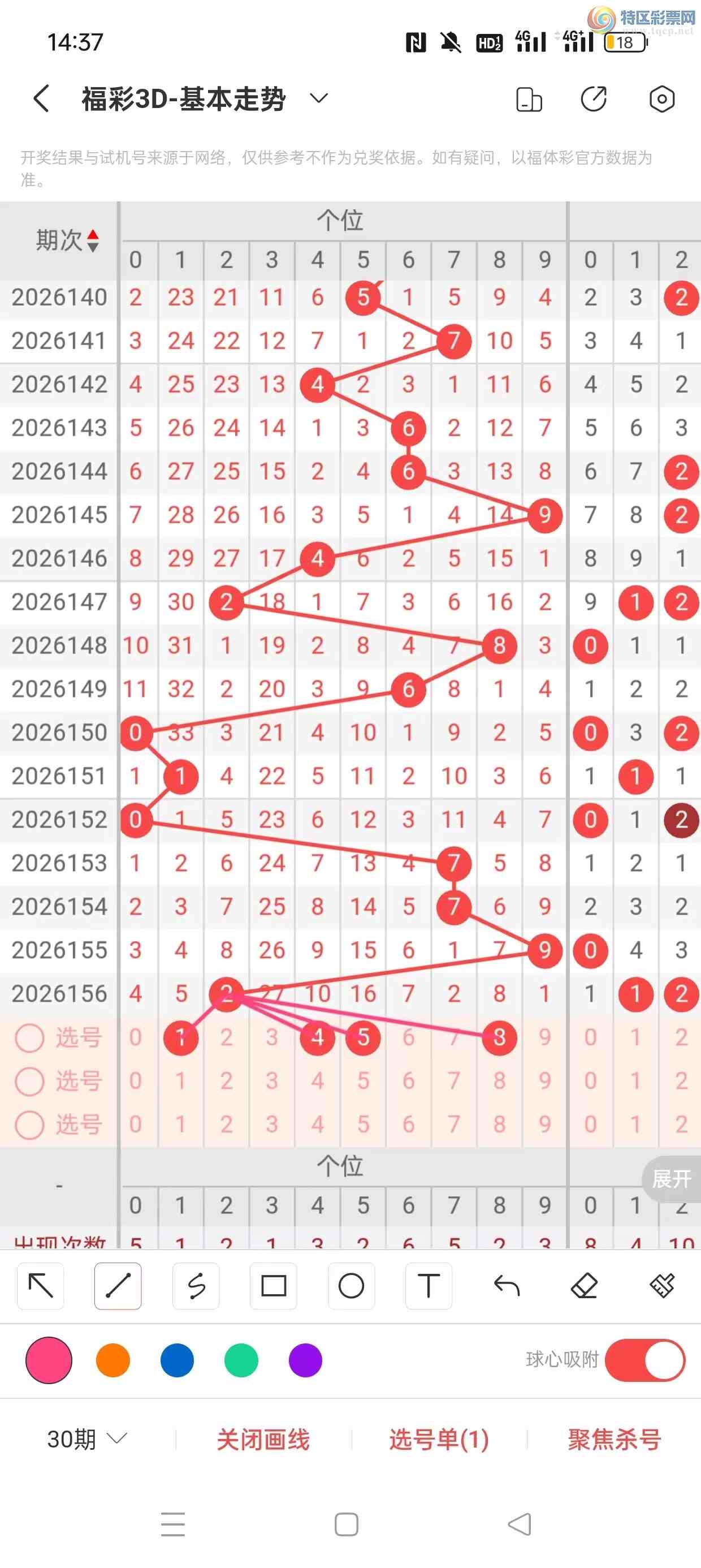Turn off the 球心吸附 switch

(644, 1360)
